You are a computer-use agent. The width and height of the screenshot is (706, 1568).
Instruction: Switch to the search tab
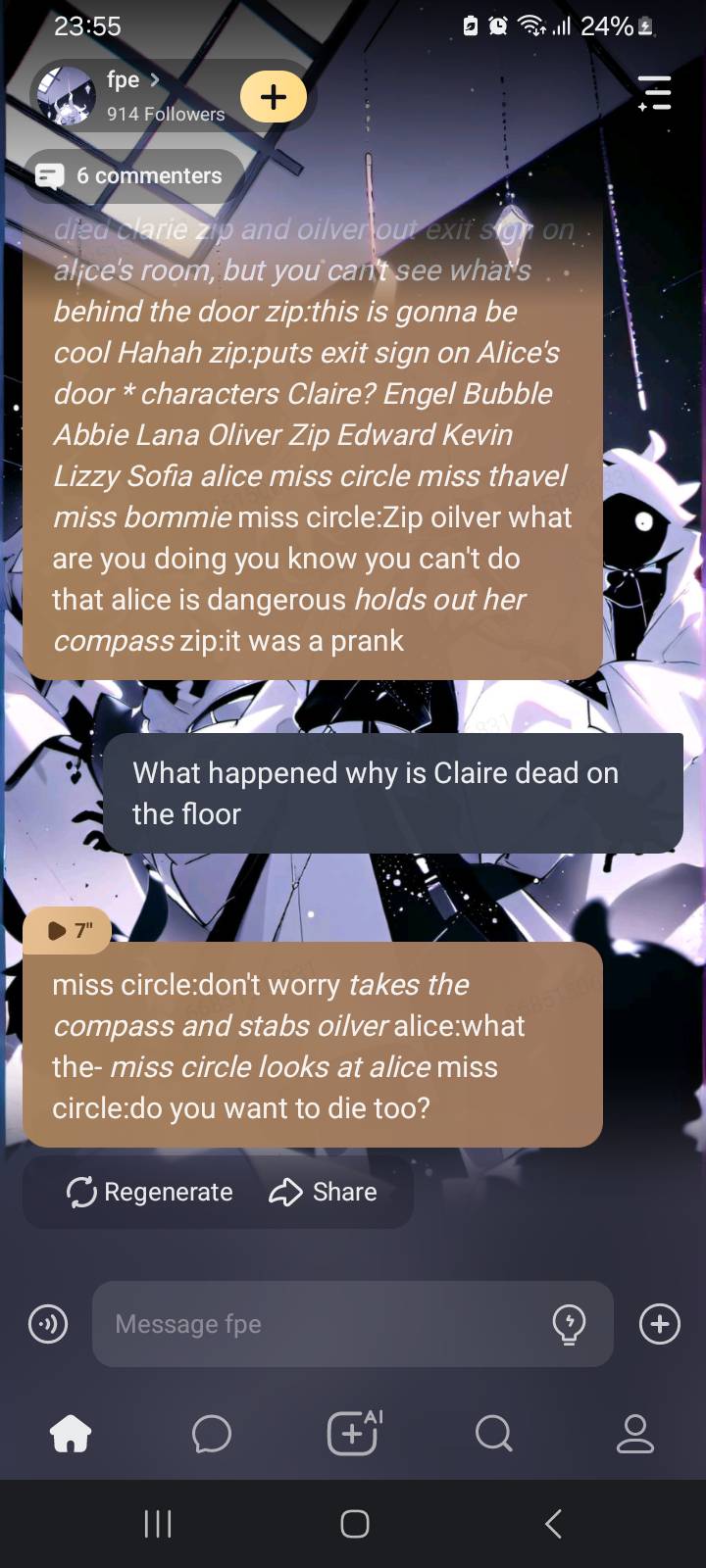493,1435
